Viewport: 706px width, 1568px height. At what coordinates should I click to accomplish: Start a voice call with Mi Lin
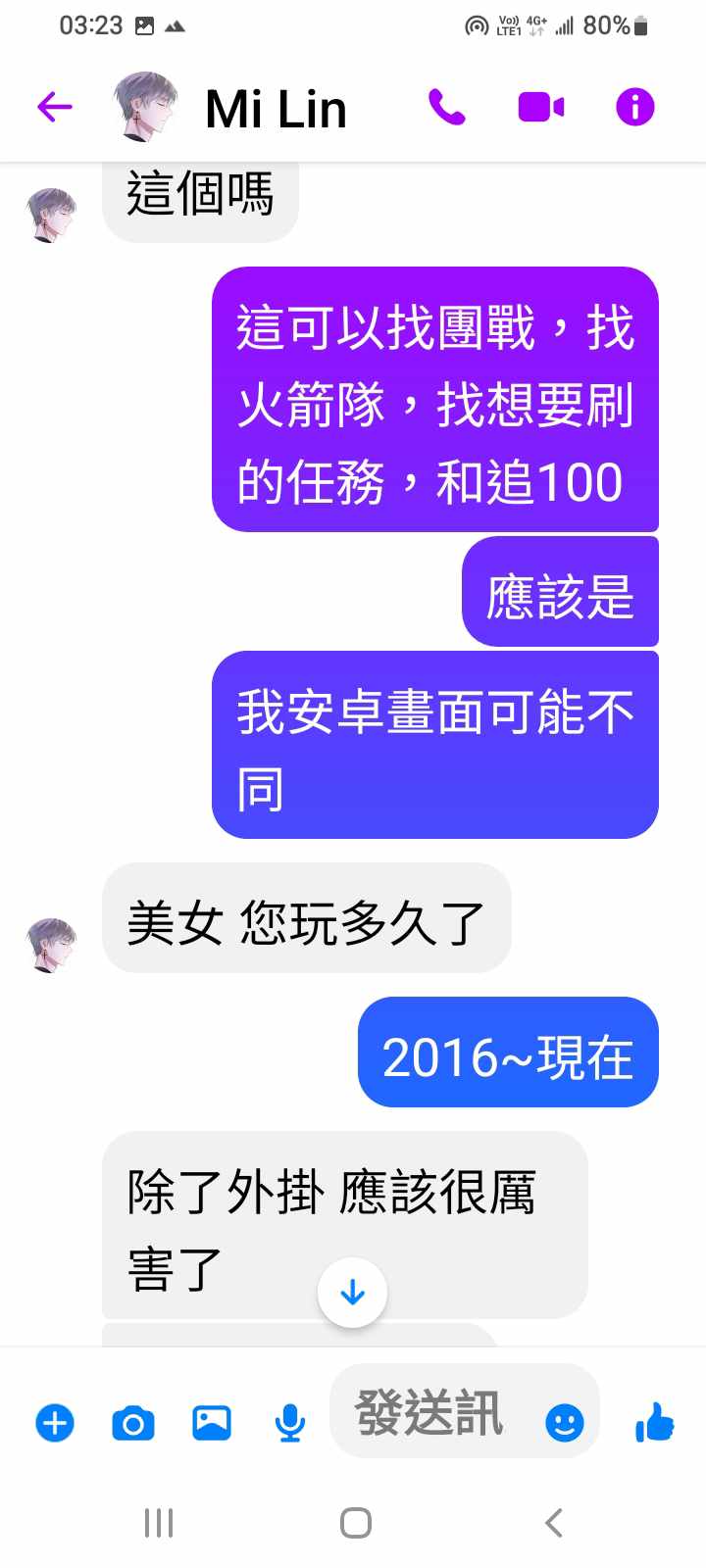pyautogui.click(x=447, y=107)
